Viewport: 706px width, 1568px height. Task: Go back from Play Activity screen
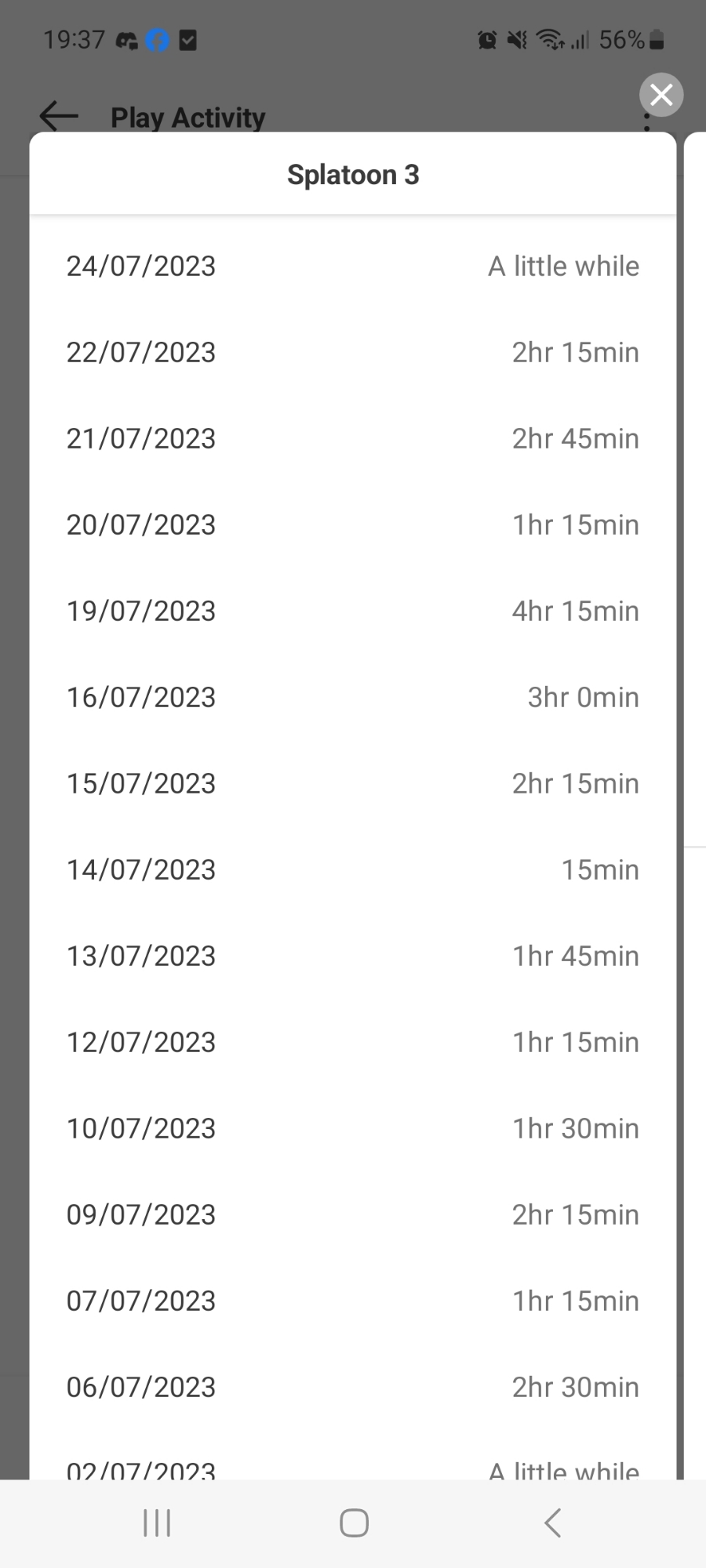pos(59,116)
